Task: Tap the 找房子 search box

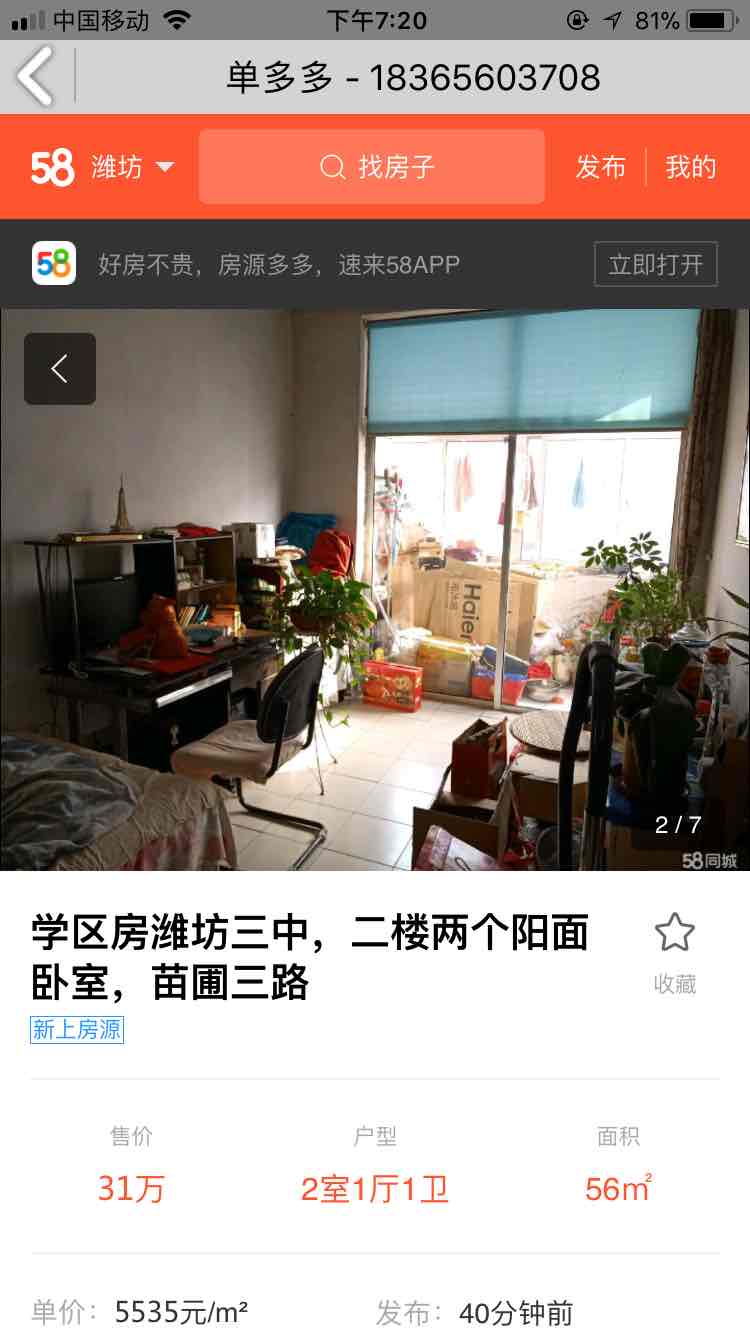Action: pyautogui.click(x=372, y=167)
